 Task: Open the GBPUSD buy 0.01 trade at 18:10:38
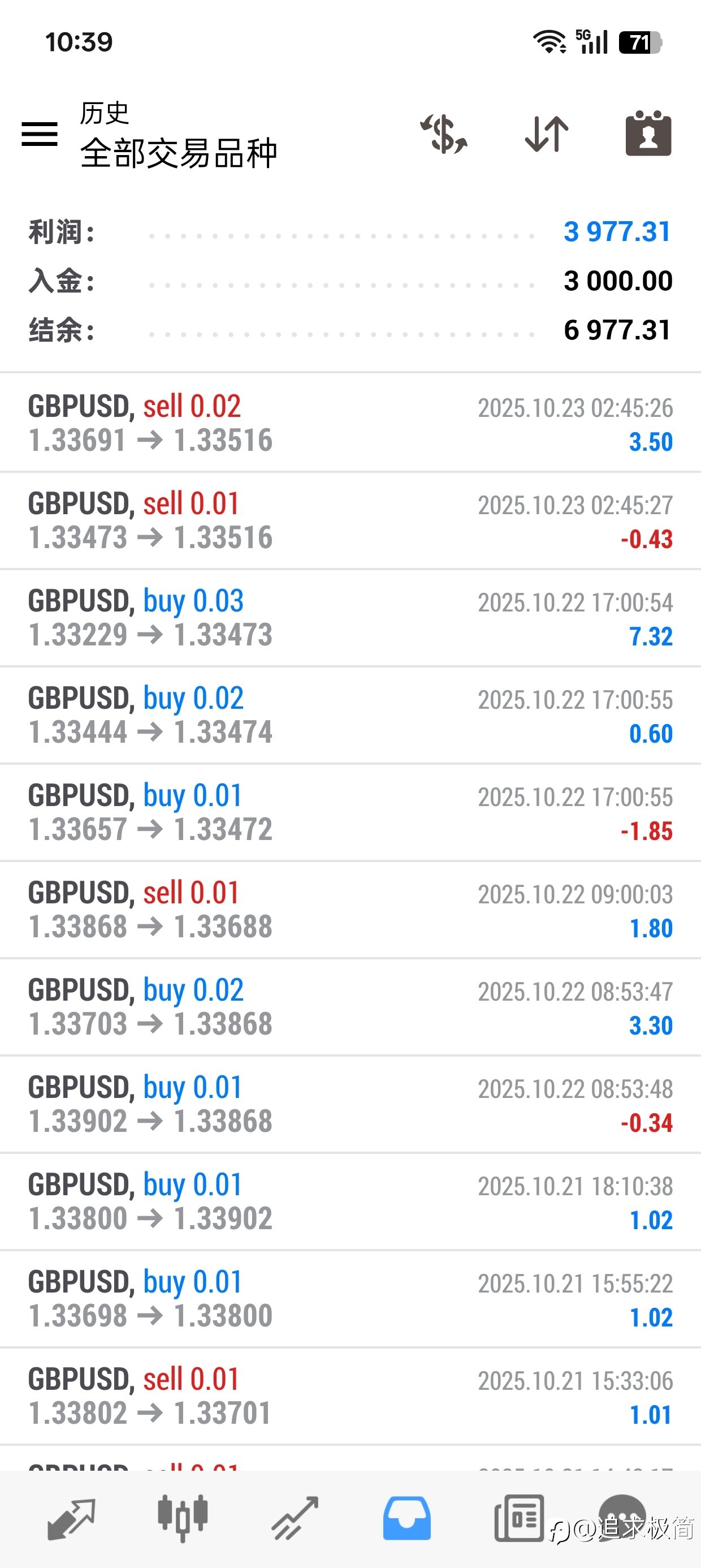(x=350, y=1202)
